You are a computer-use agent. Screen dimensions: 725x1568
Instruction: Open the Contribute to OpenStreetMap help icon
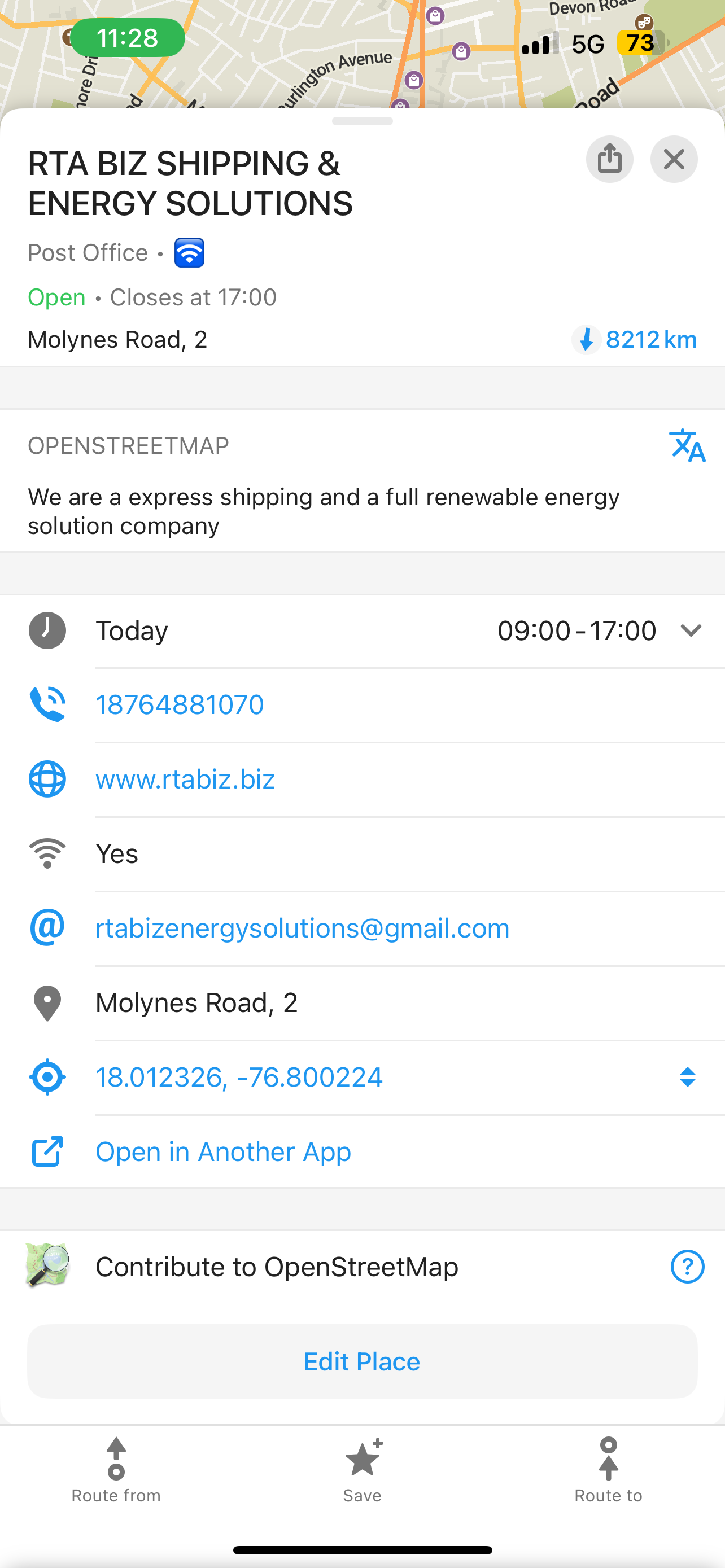[x=687, y=1267]
